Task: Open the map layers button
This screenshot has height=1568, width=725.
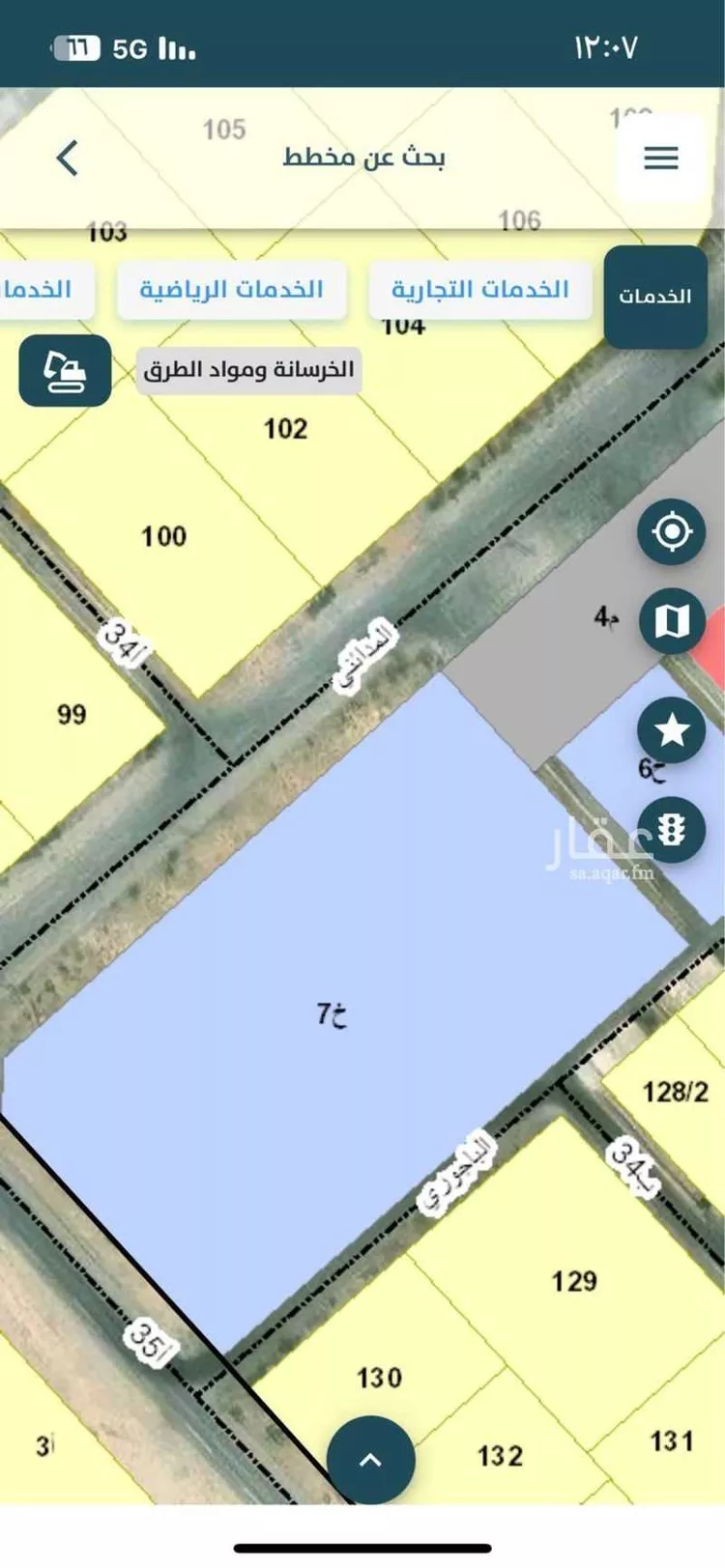Action: pyautogui.click(x=672, y=621)
